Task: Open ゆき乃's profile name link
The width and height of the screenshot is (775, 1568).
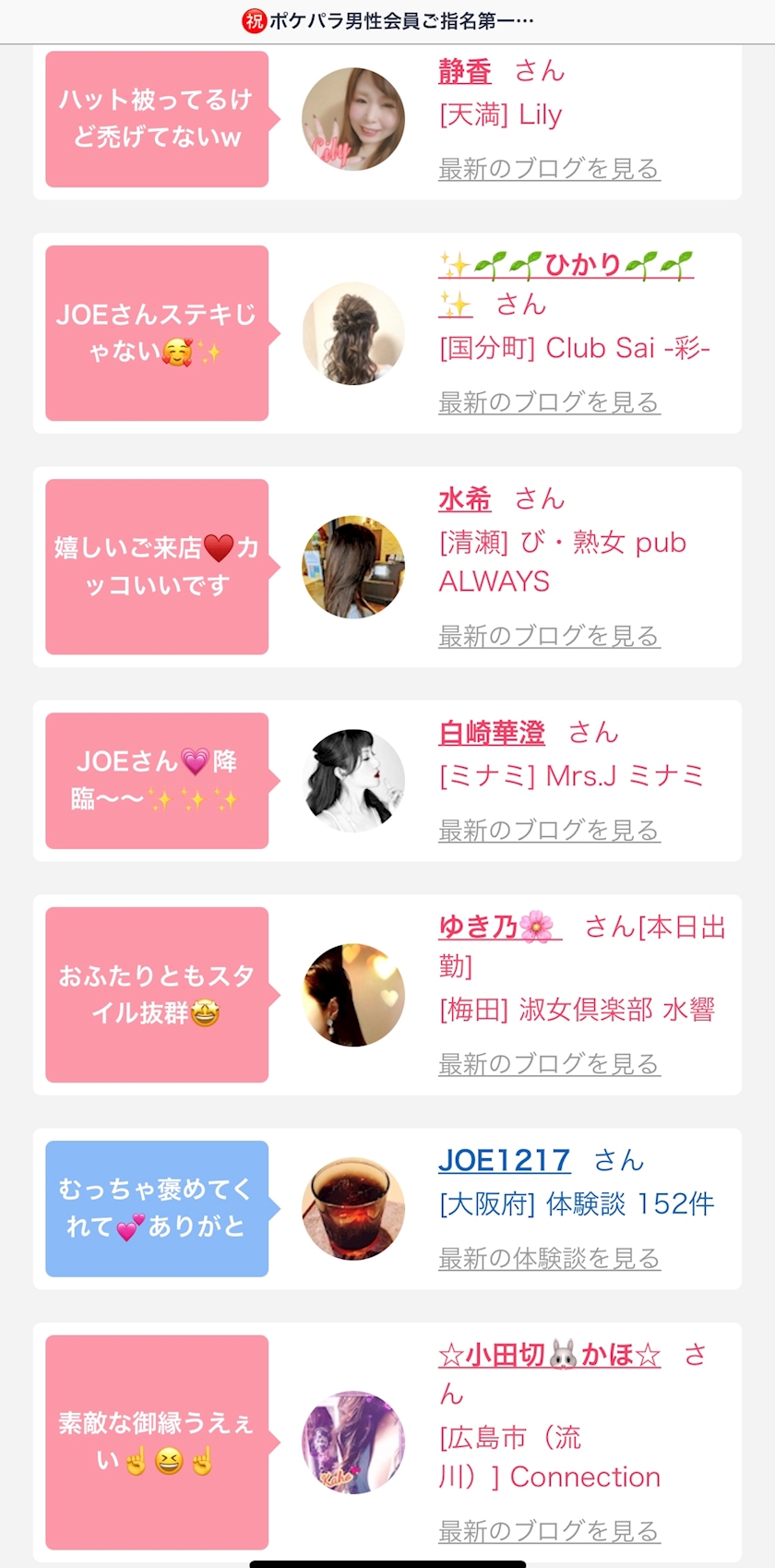Action: pyautogui.click(x=499, y=927)
